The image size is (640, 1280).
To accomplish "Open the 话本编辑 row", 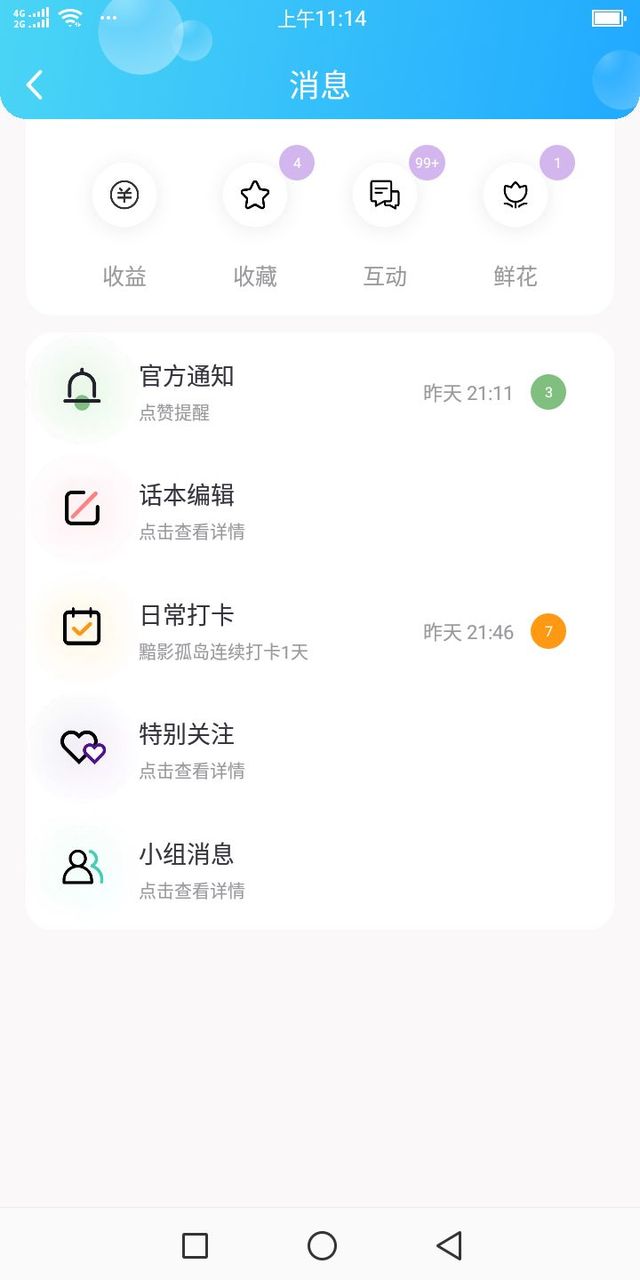I will point(320,511).
